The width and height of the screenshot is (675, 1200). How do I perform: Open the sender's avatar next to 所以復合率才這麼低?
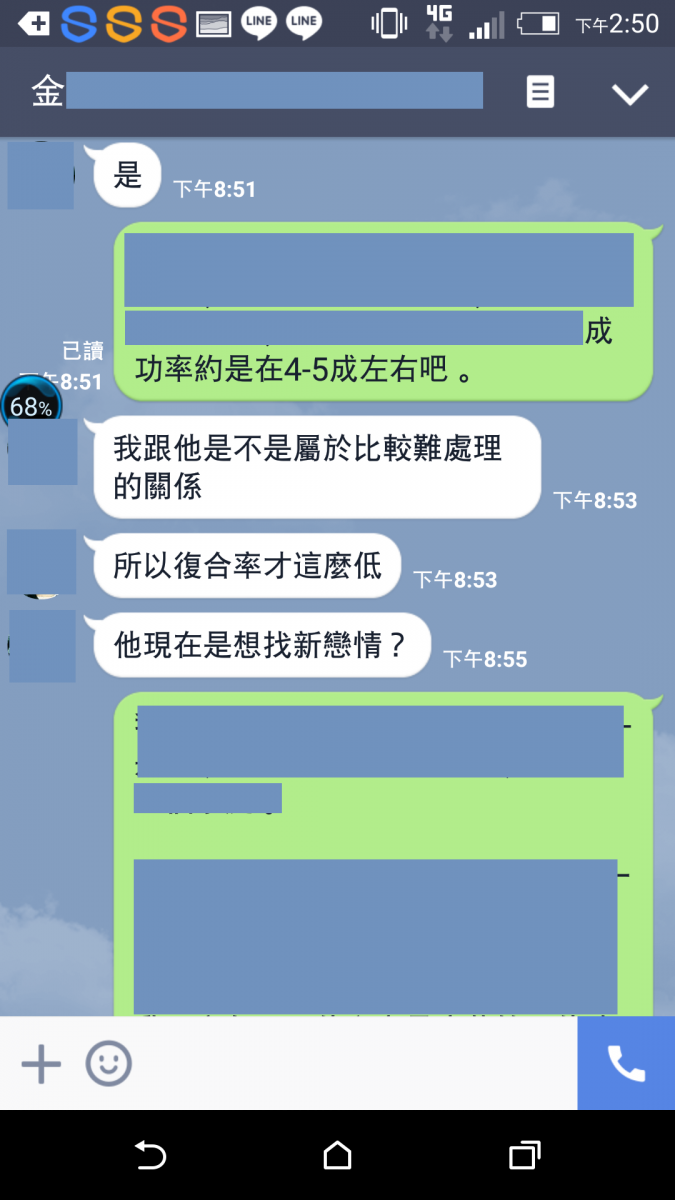point(41,562)
